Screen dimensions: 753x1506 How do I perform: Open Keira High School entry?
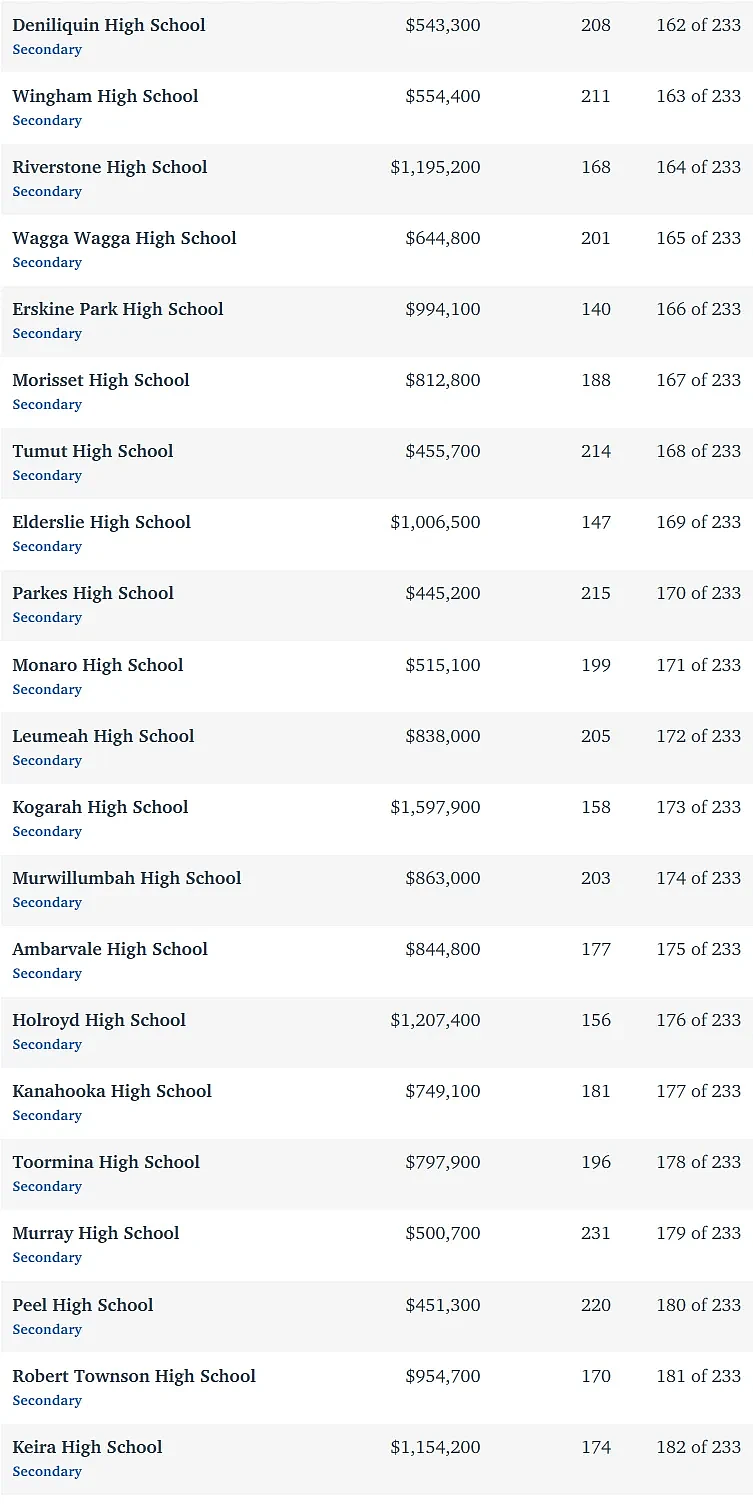point(87,1447)
